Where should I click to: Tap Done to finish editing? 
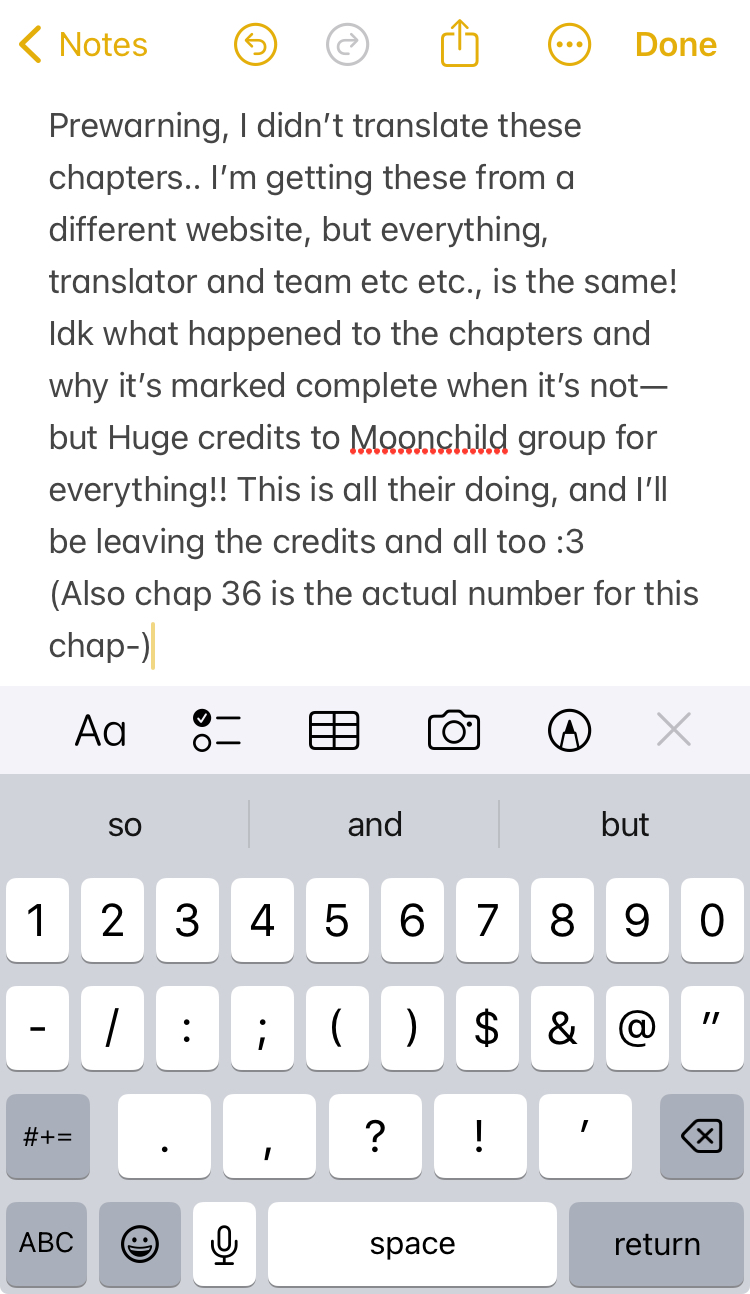[676, 45]
